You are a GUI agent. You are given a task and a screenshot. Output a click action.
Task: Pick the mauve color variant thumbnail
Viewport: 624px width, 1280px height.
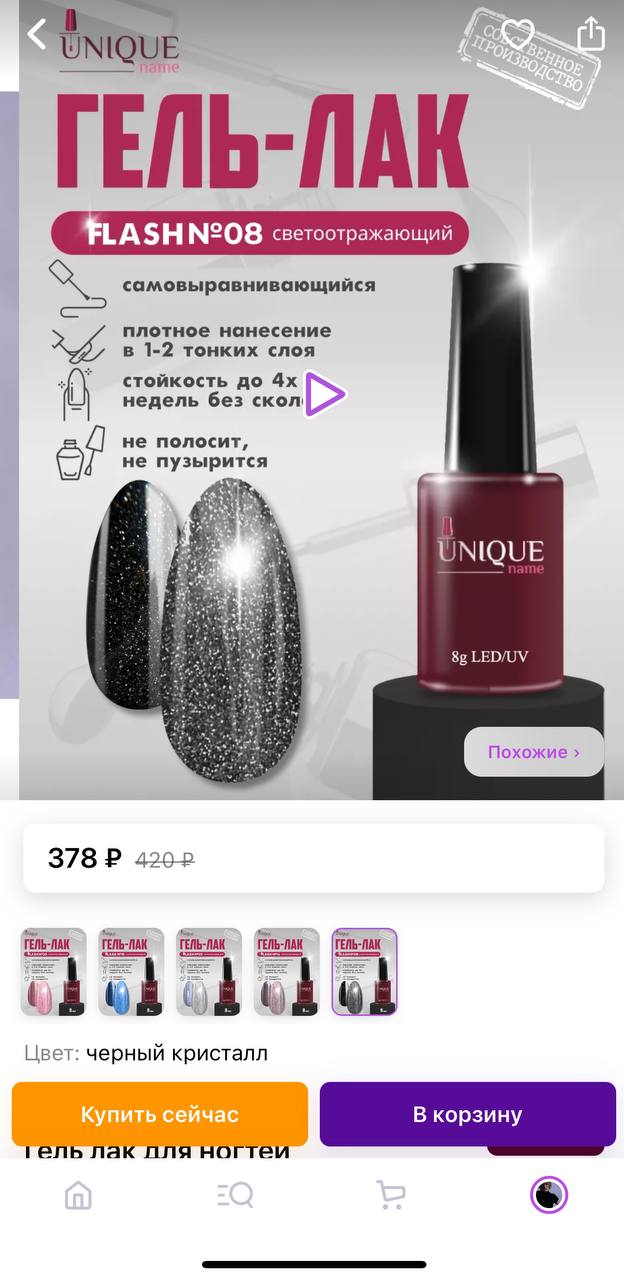(x=287, y=972)
